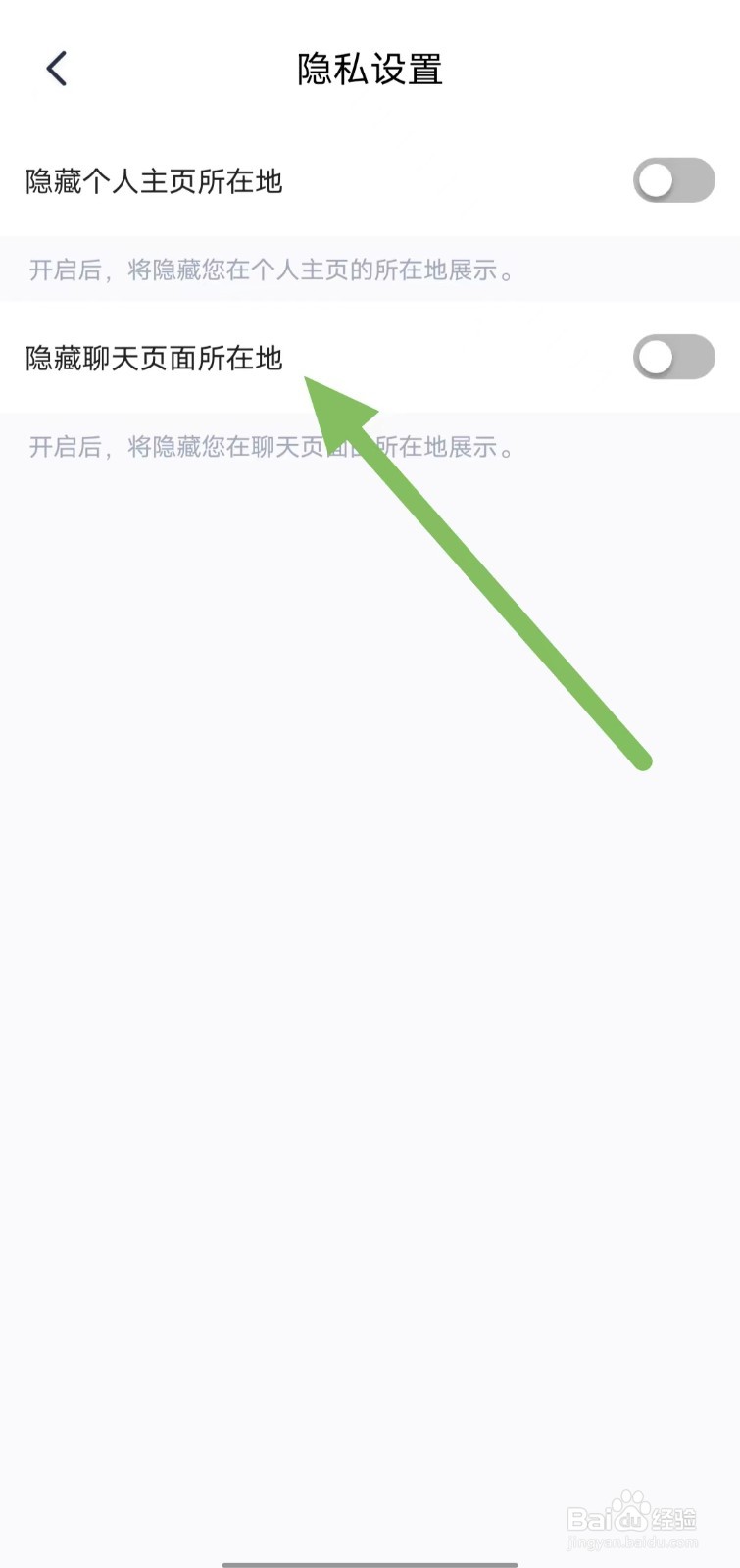Image resolution: width=740 pixels, height=1568 pixels.
Task: Click the 隐藏个人主页所在地 setting label
Action: [153, 181]
